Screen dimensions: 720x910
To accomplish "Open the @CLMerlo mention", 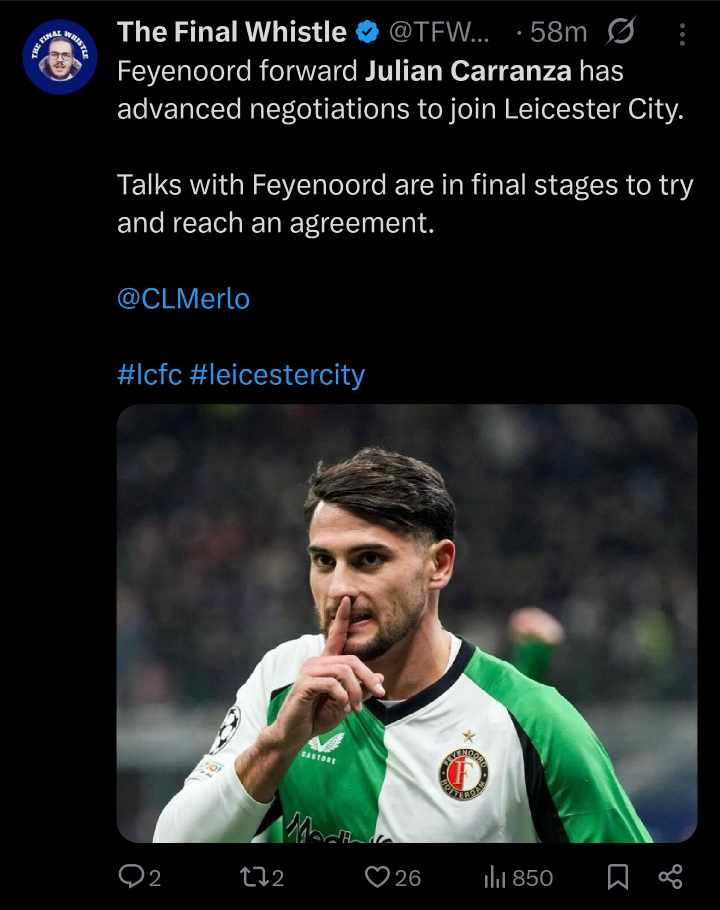I will (x=183, y=299).
